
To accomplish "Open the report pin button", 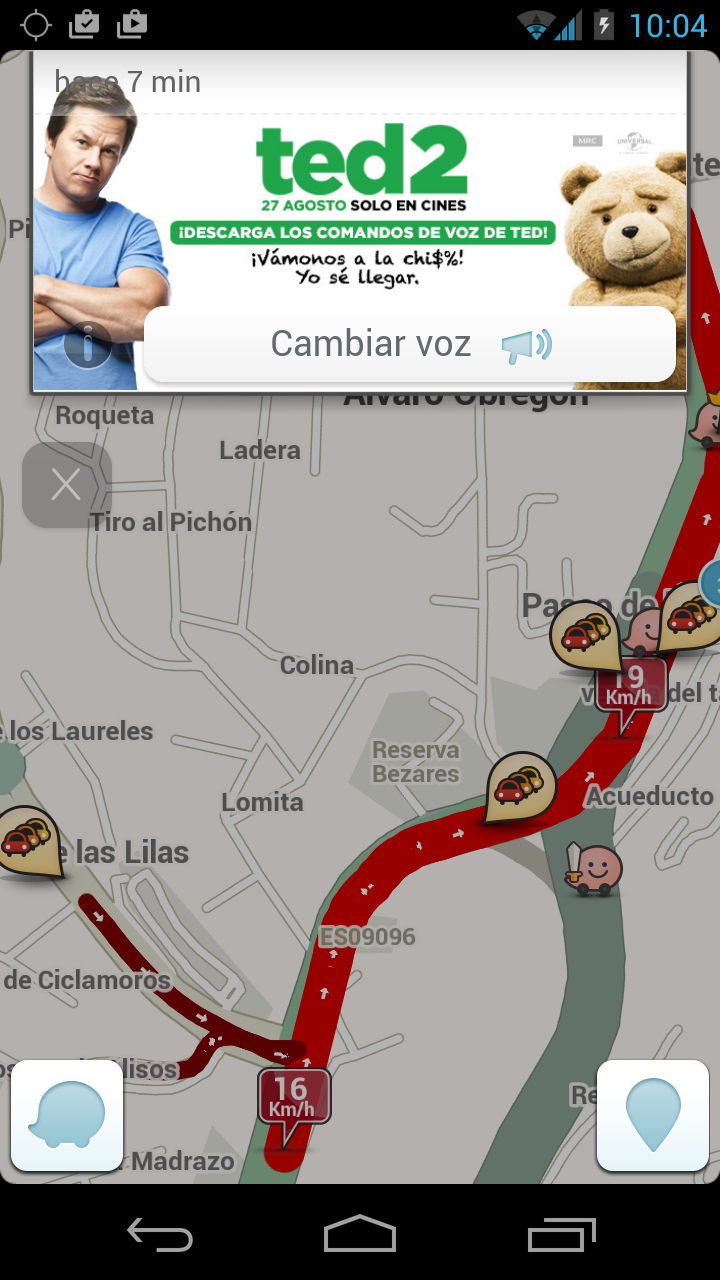I will coord(653,1115).
